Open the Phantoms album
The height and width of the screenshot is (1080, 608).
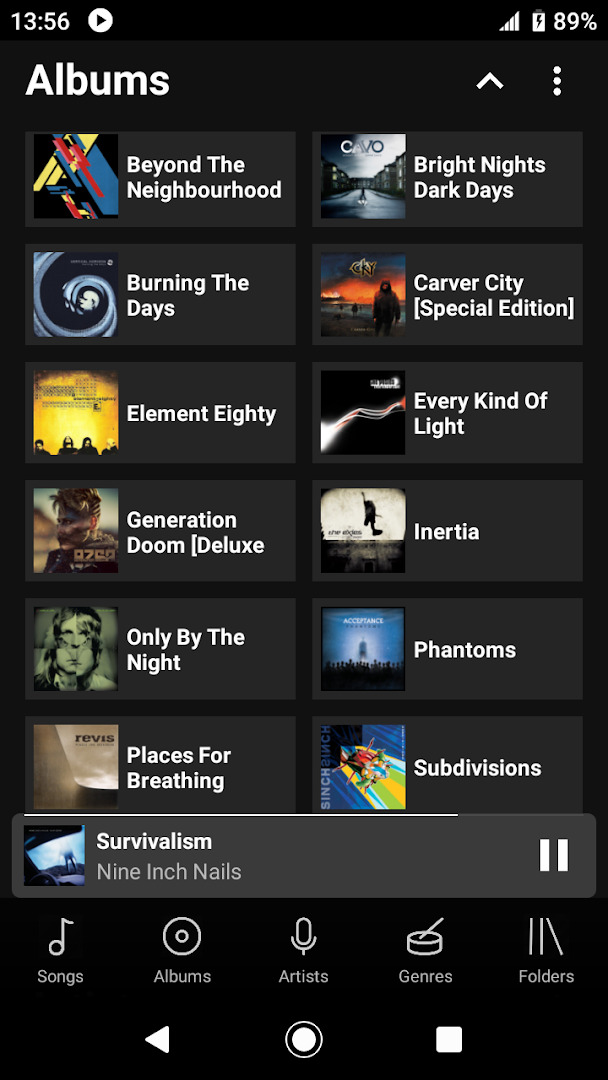click(x=448, y=649)
